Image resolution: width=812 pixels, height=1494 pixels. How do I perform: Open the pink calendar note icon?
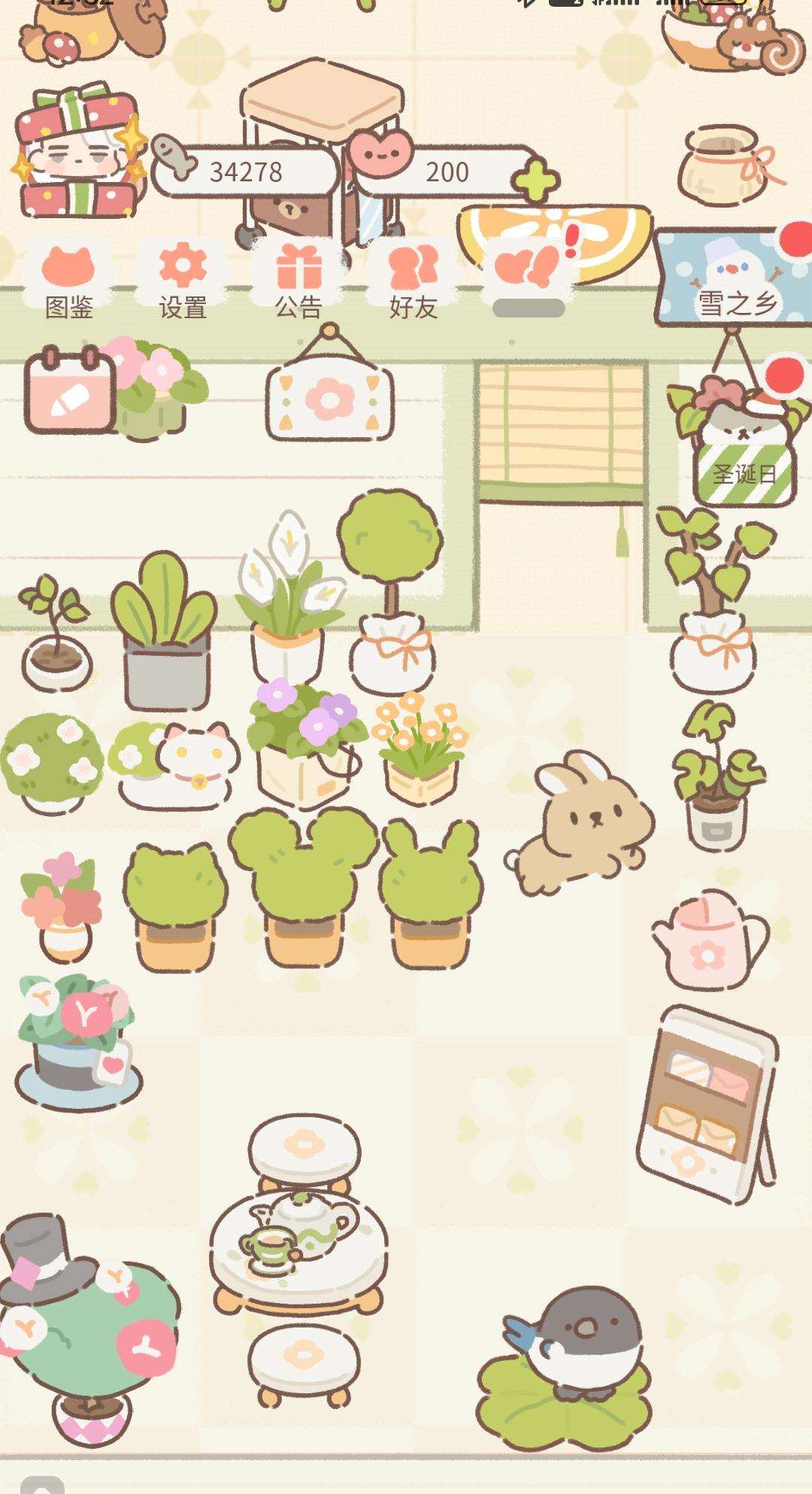pos(70,391)
